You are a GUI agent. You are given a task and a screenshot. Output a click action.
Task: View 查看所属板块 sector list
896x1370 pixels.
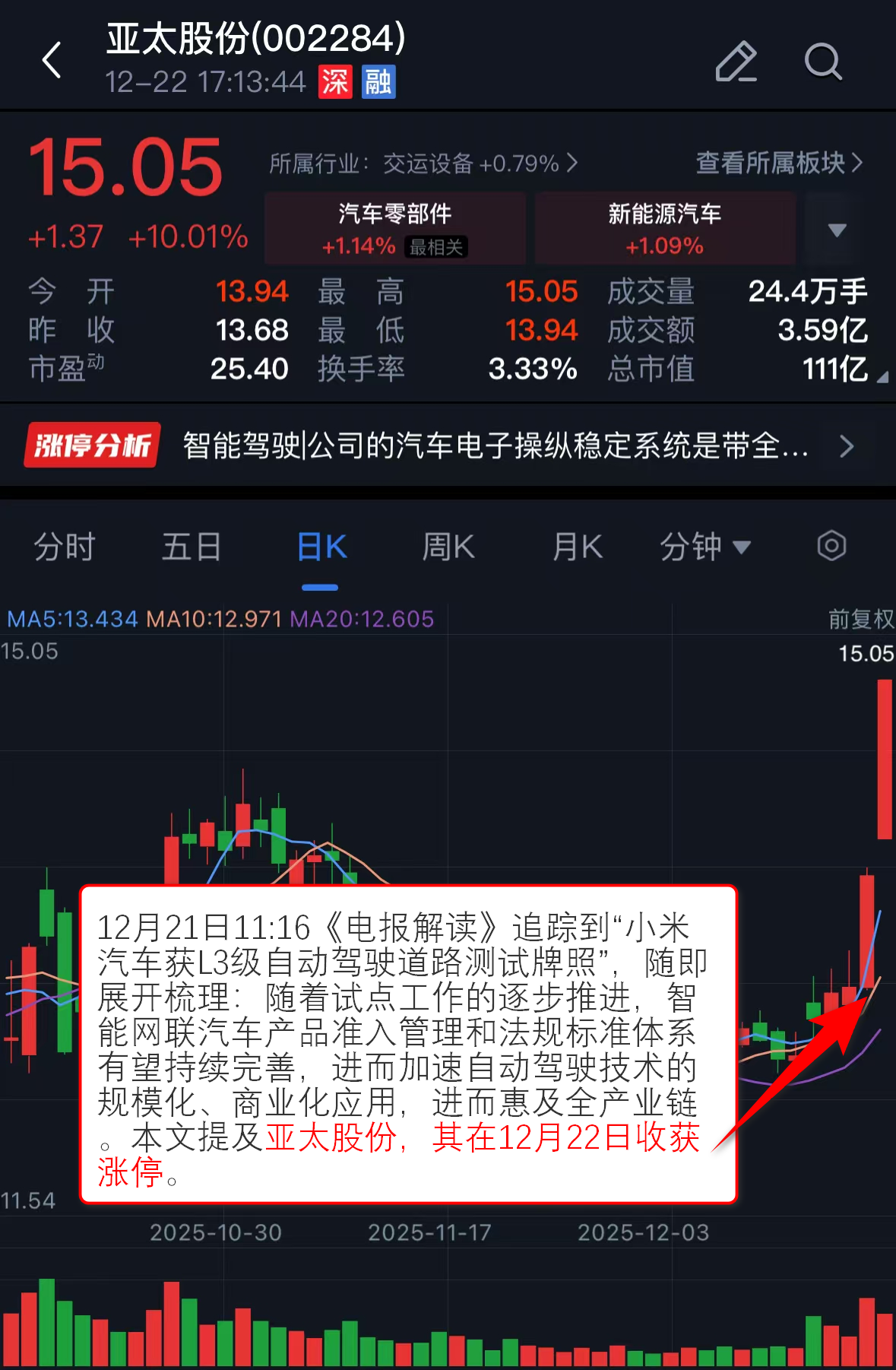click(x=778, y=163)
